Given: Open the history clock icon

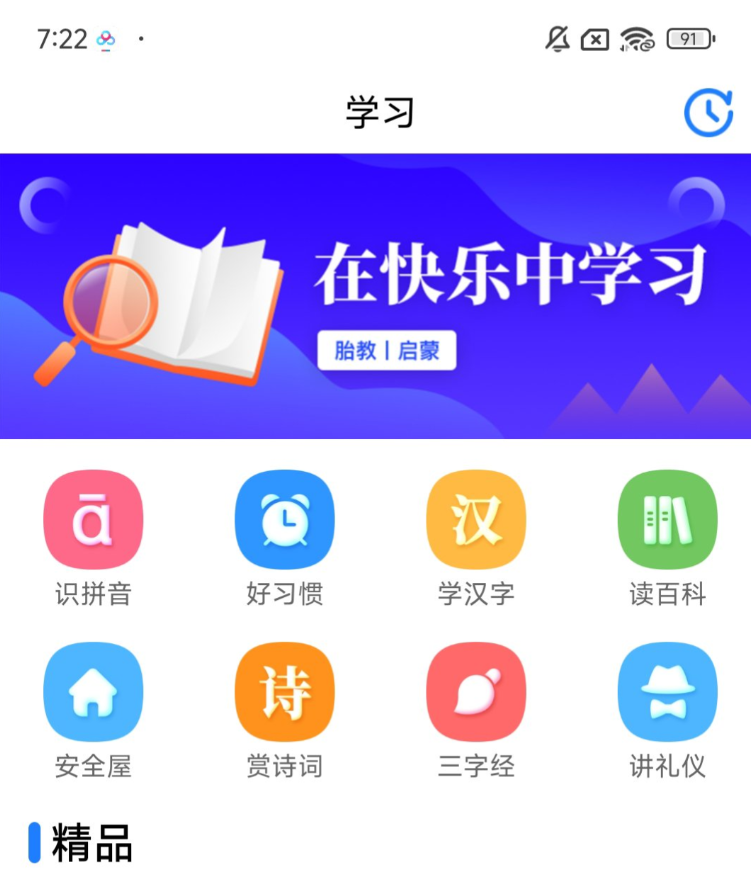Looking at the screenshot, I should (708, 112).
